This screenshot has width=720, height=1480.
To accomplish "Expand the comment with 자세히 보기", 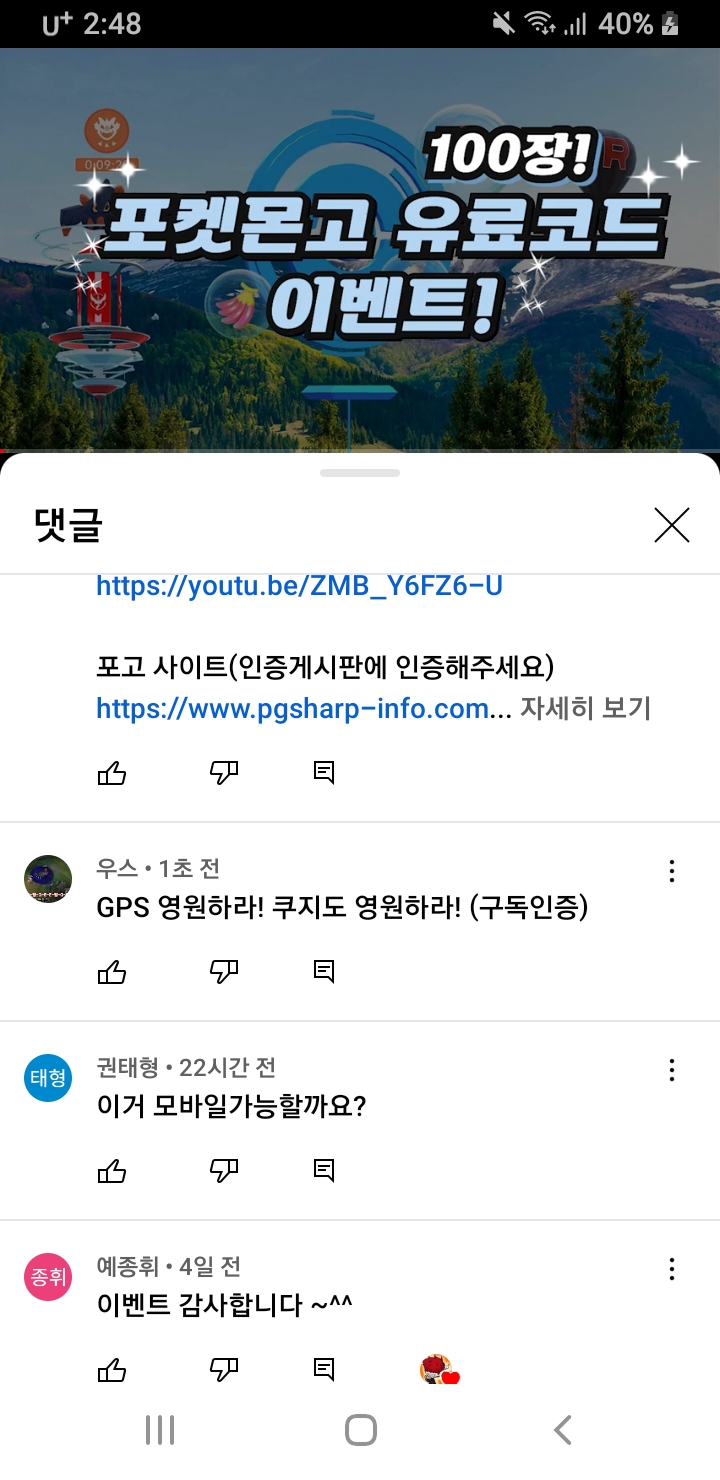I will tap(585, 709).
